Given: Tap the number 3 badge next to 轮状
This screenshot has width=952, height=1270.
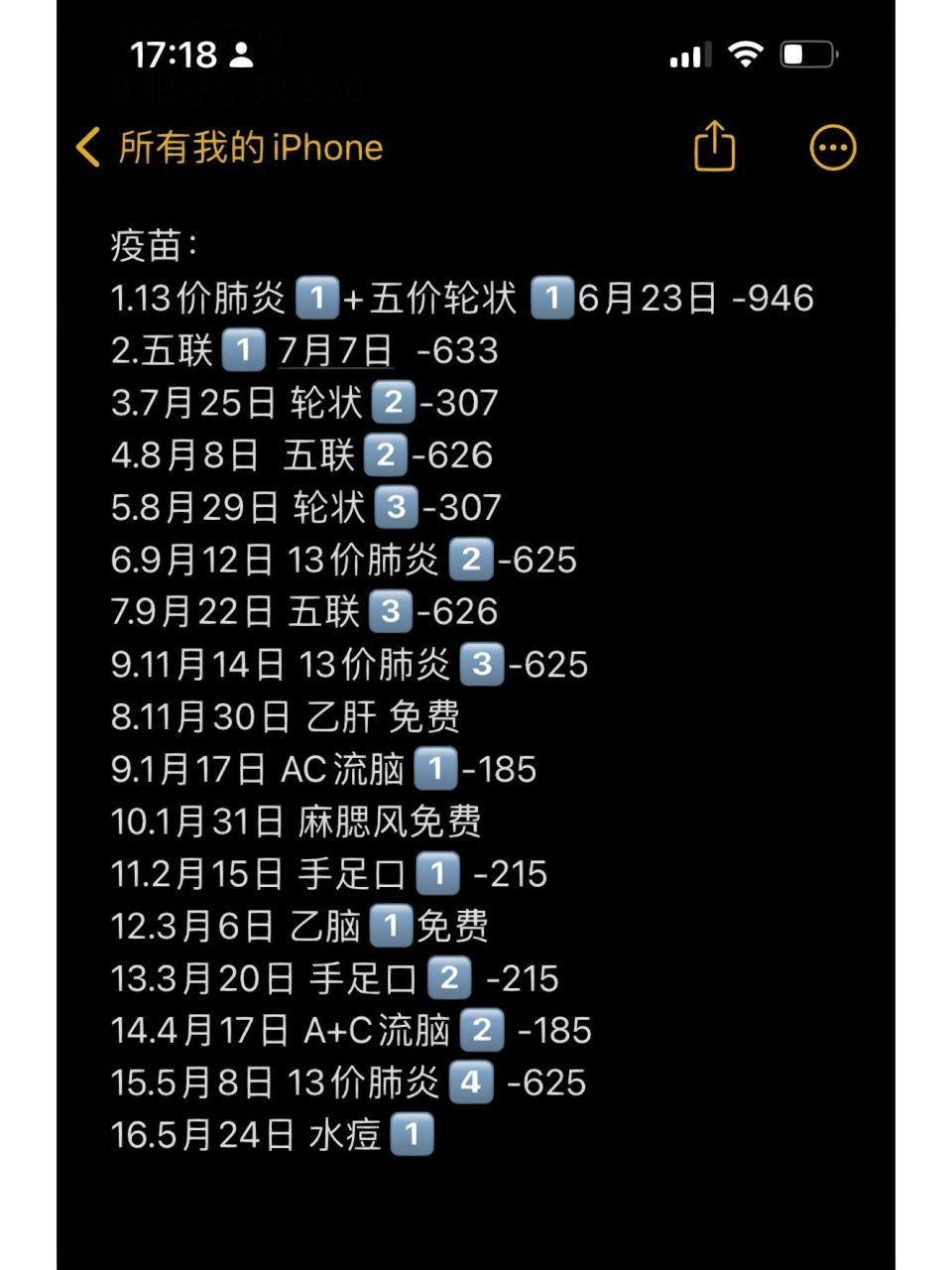Looking at the screenshot, I should [x=395, y=508].
